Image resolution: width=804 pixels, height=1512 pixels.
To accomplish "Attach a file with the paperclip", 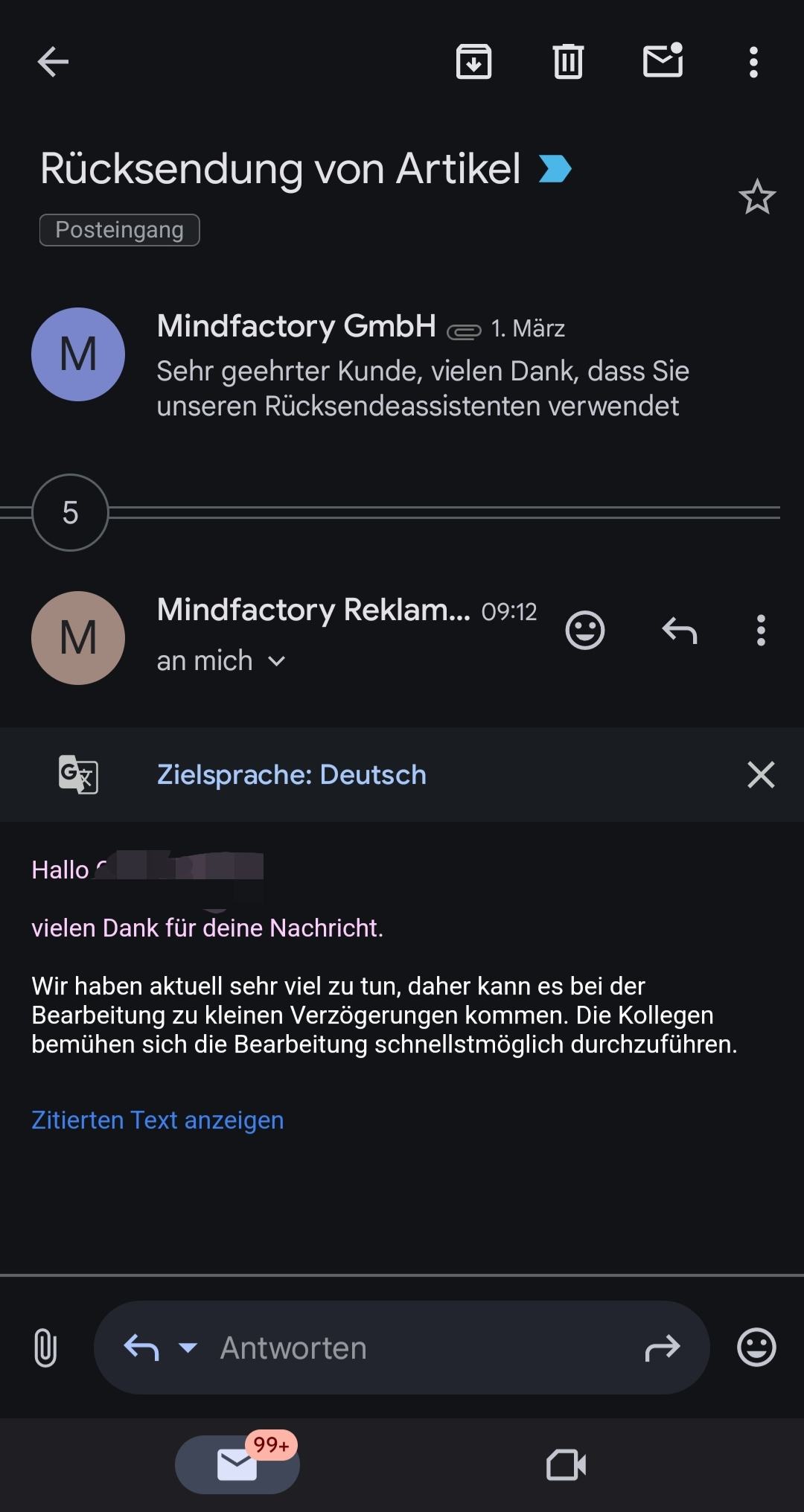I will [x=45, y=1347].
